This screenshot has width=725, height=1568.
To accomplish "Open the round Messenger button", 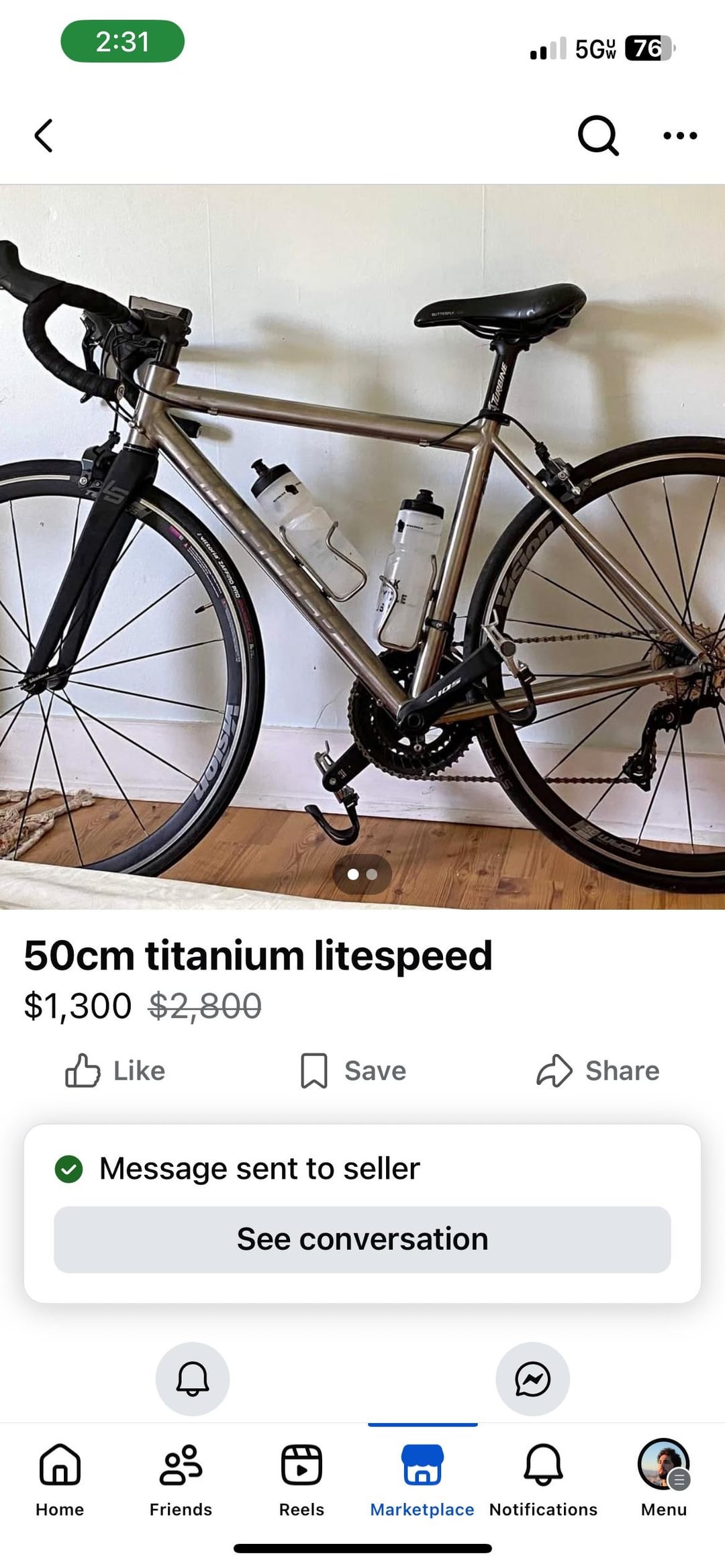I will pos(532,1379).
